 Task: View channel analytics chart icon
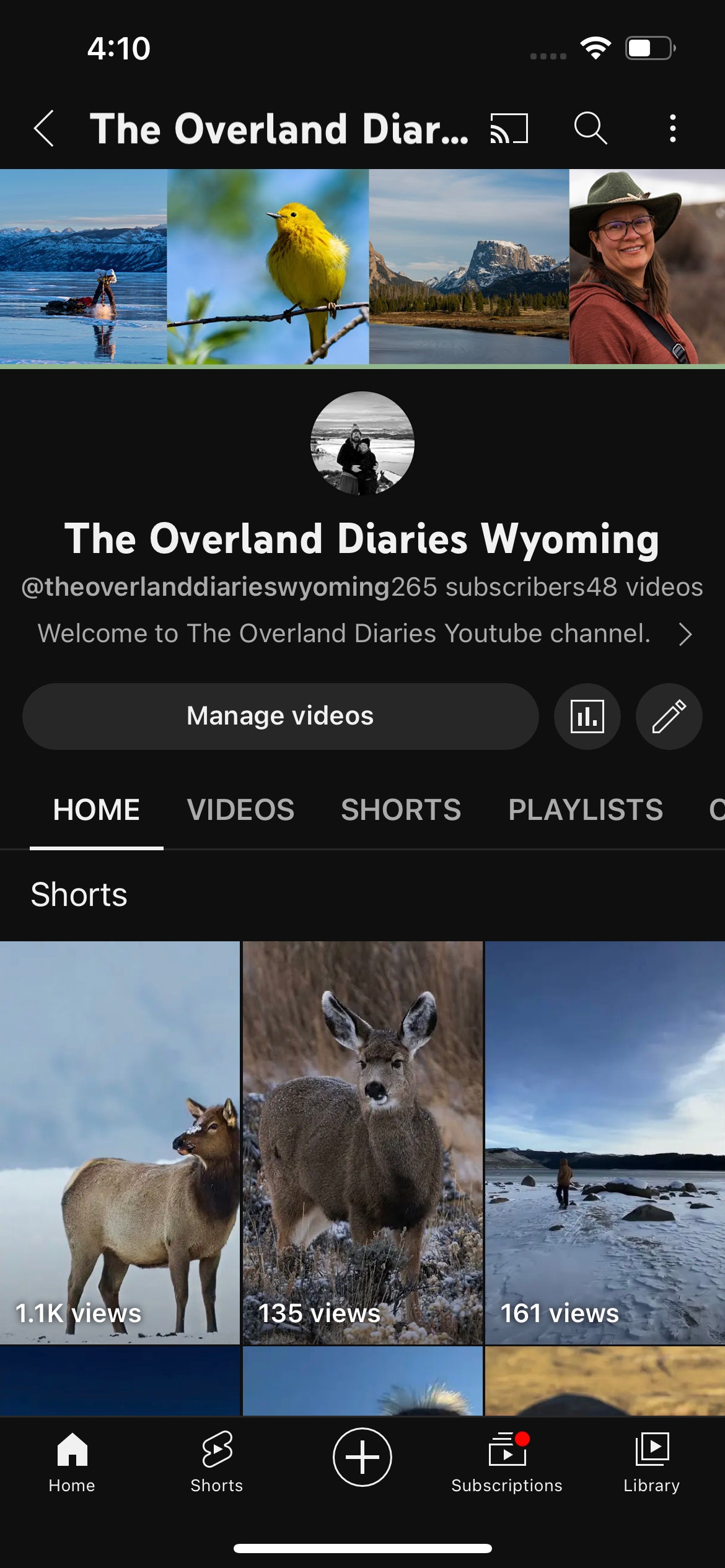coord(587,716)
